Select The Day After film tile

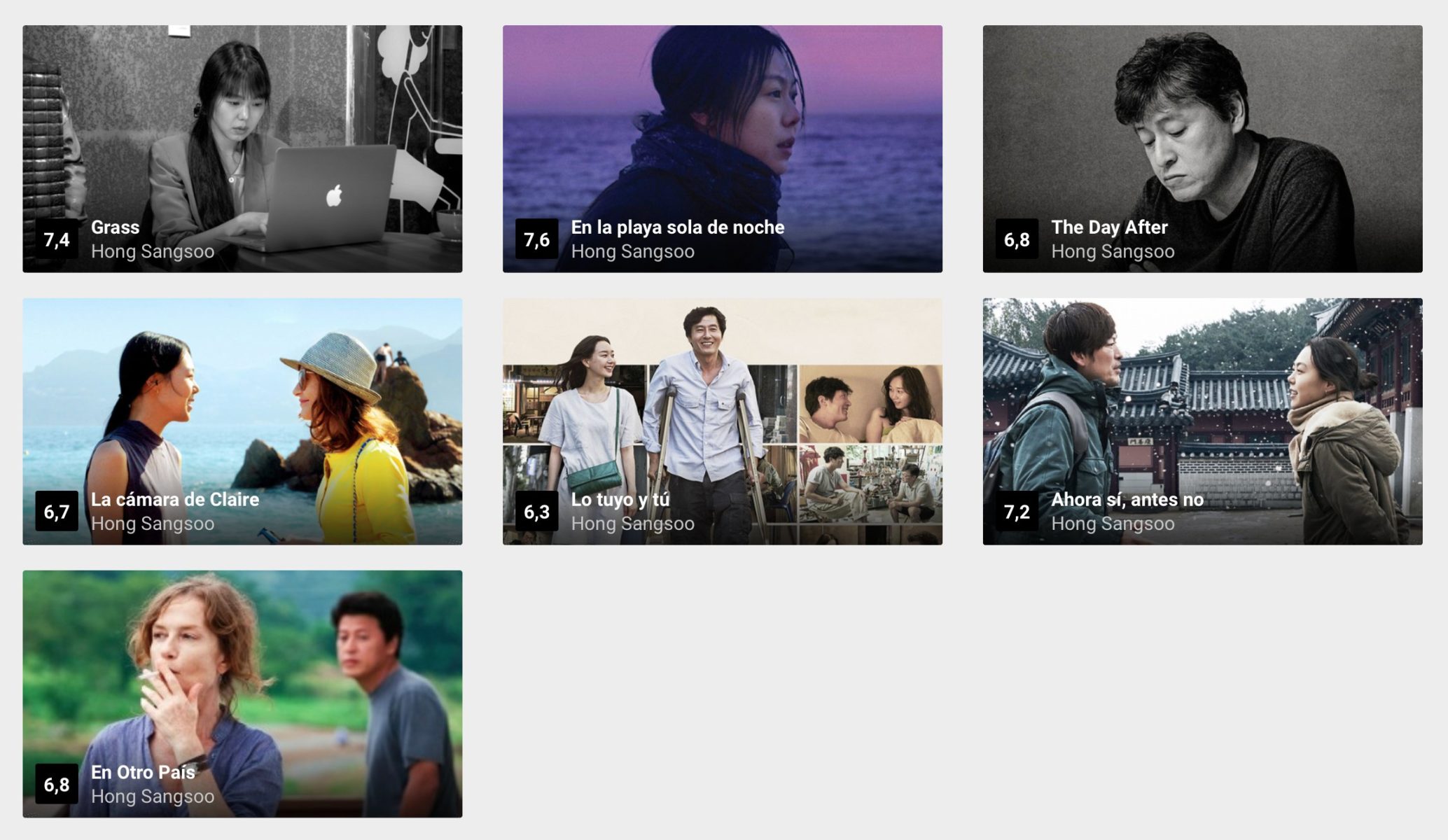[x=1202, y=149]
